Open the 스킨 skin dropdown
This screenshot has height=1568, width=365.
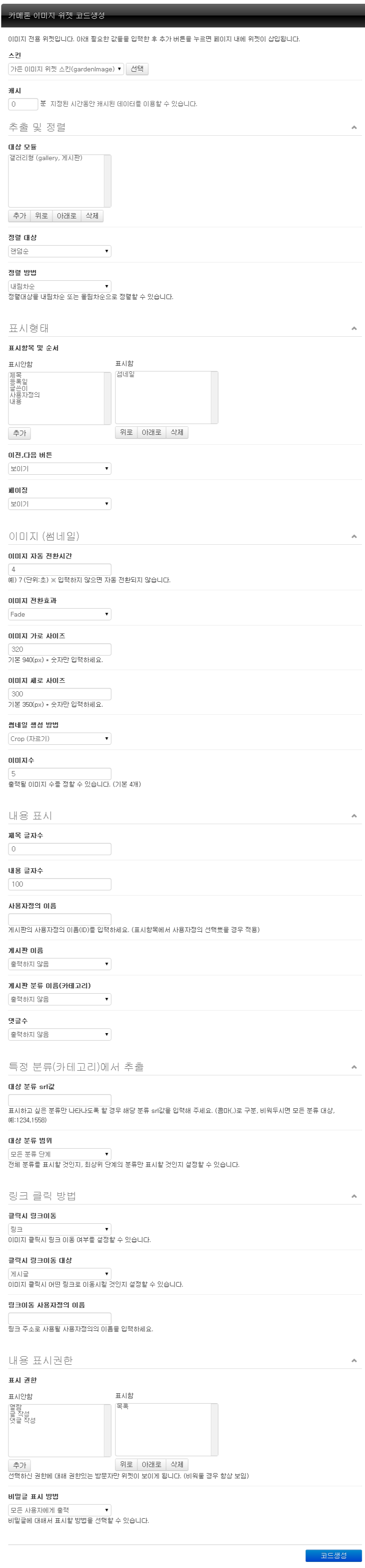(66, 69)
